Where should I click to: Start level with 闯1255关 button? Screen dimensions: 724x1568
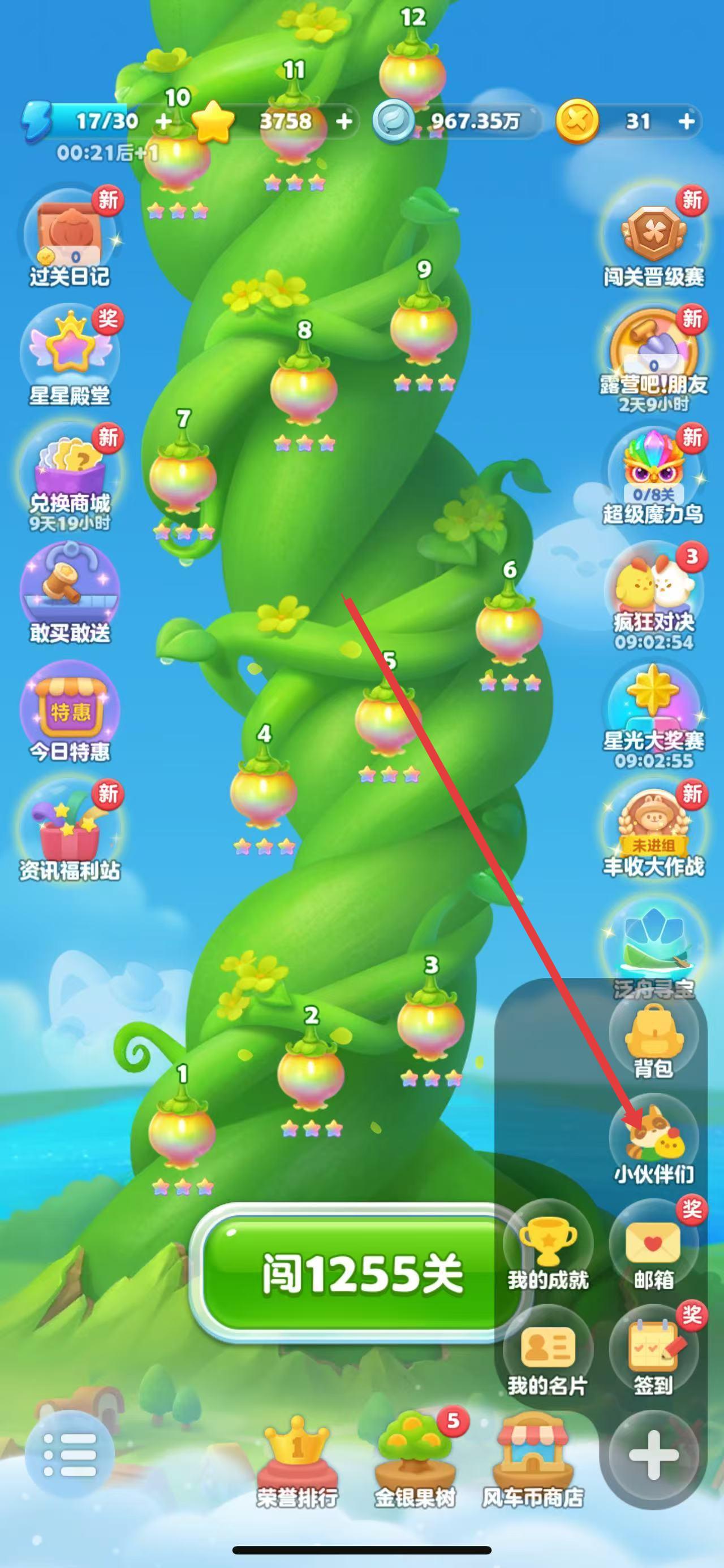click(361, 1274)
